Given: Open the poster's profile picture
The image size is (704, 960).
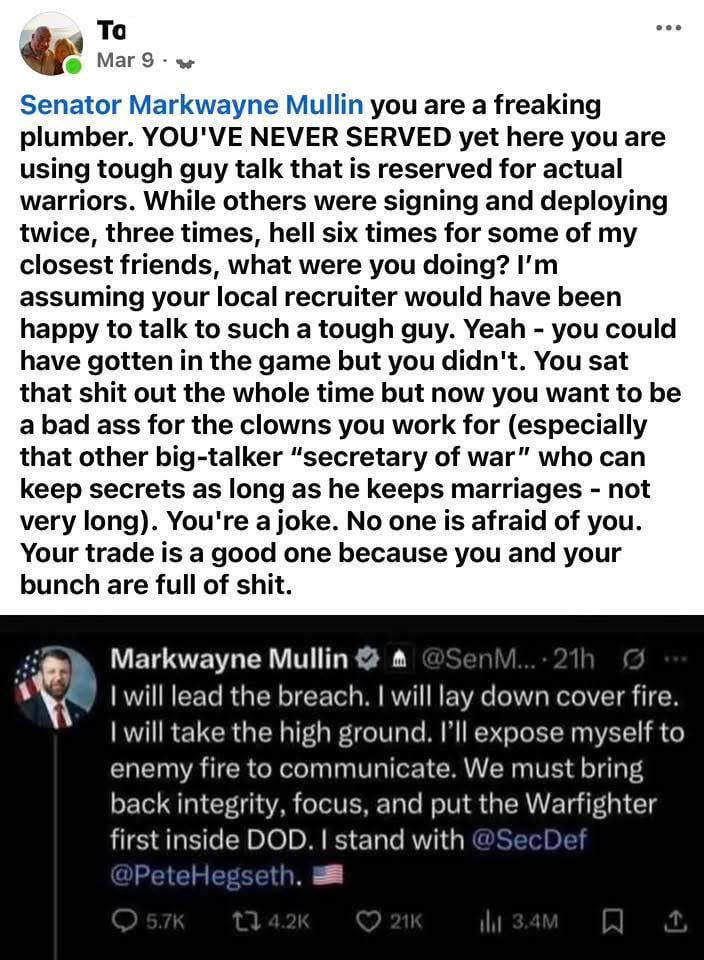Looking at the screenshot, I should (49, 44).
